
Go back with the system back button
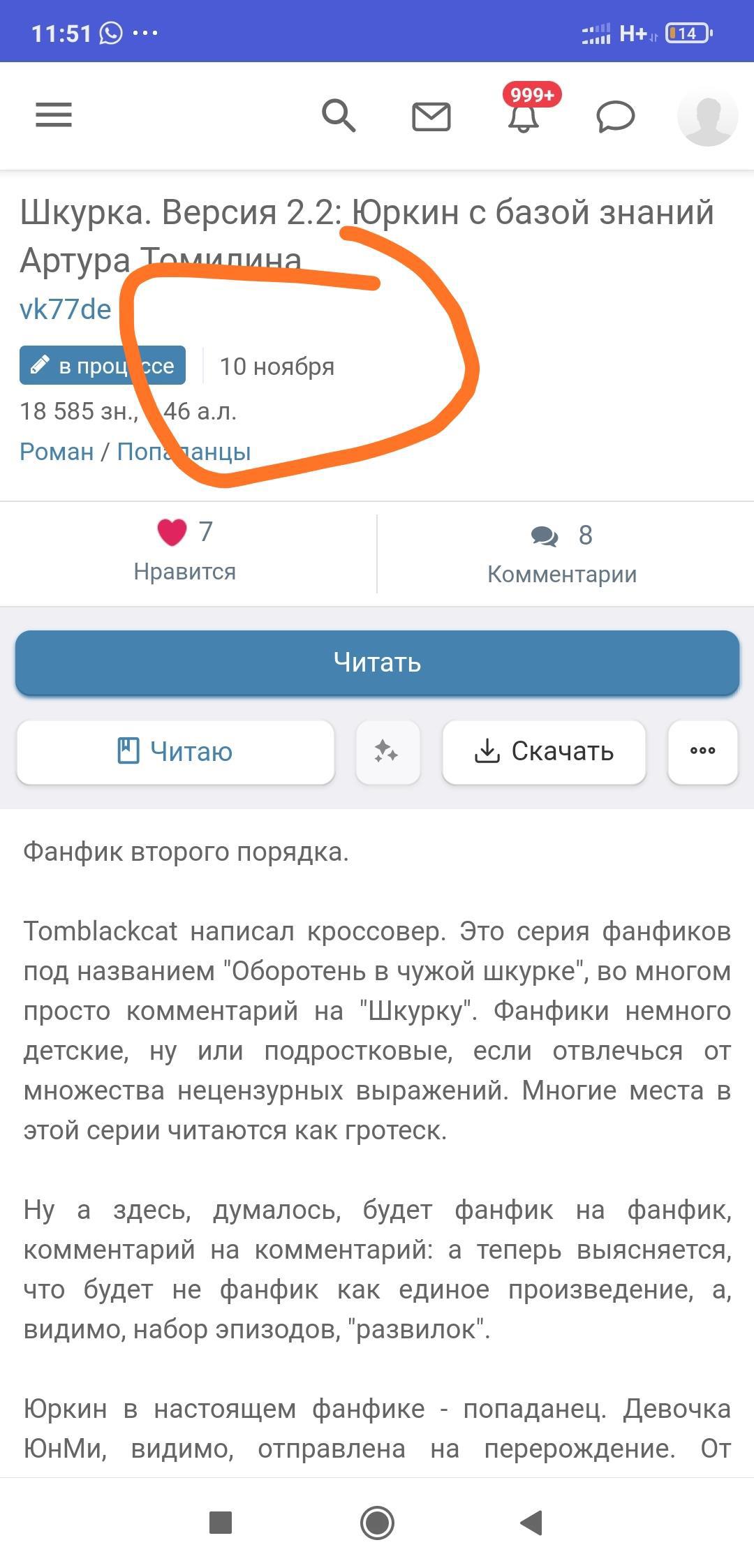point(531,1522)
